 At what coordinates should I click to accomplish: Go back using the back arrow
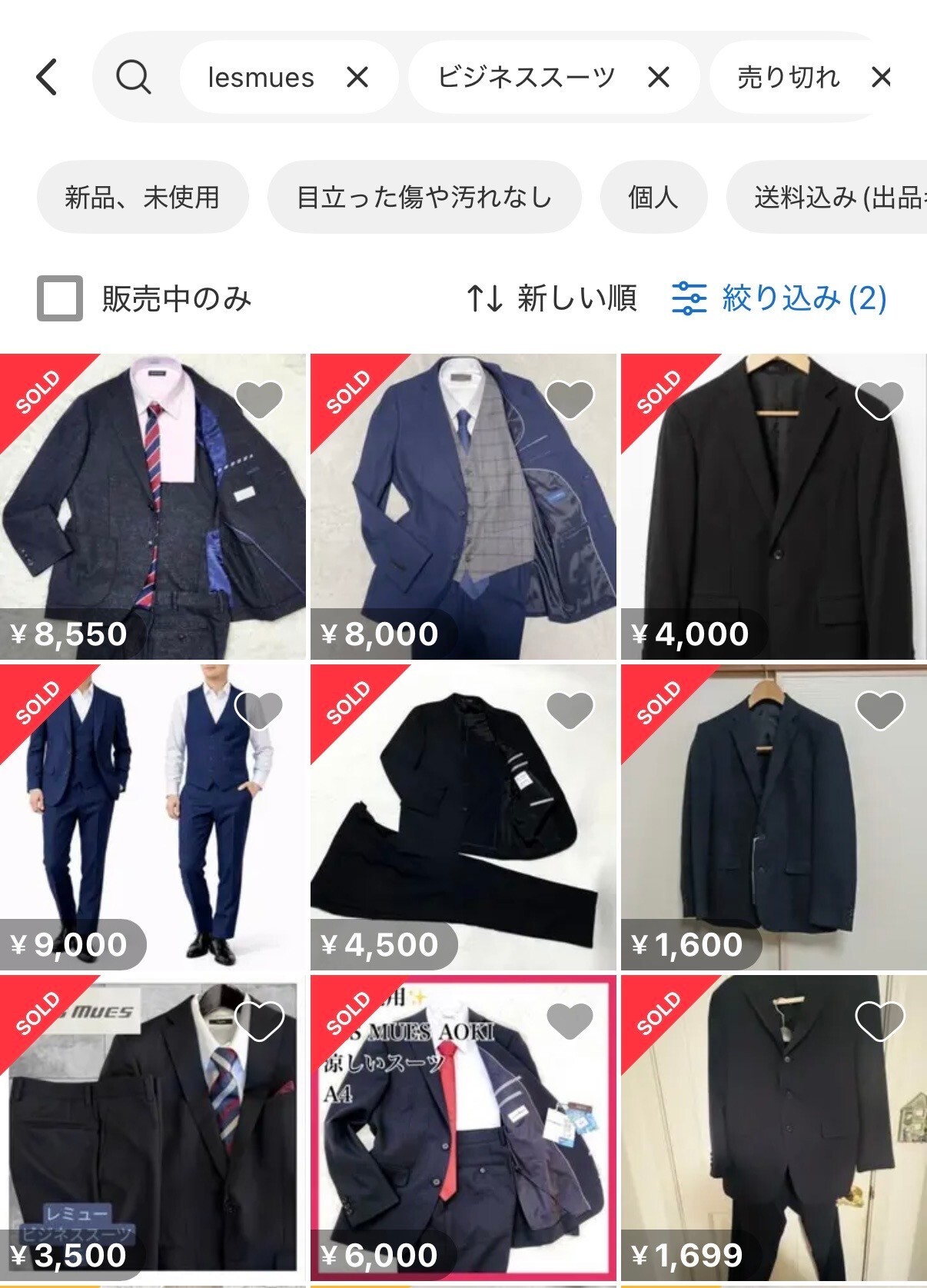coord(47,77)
